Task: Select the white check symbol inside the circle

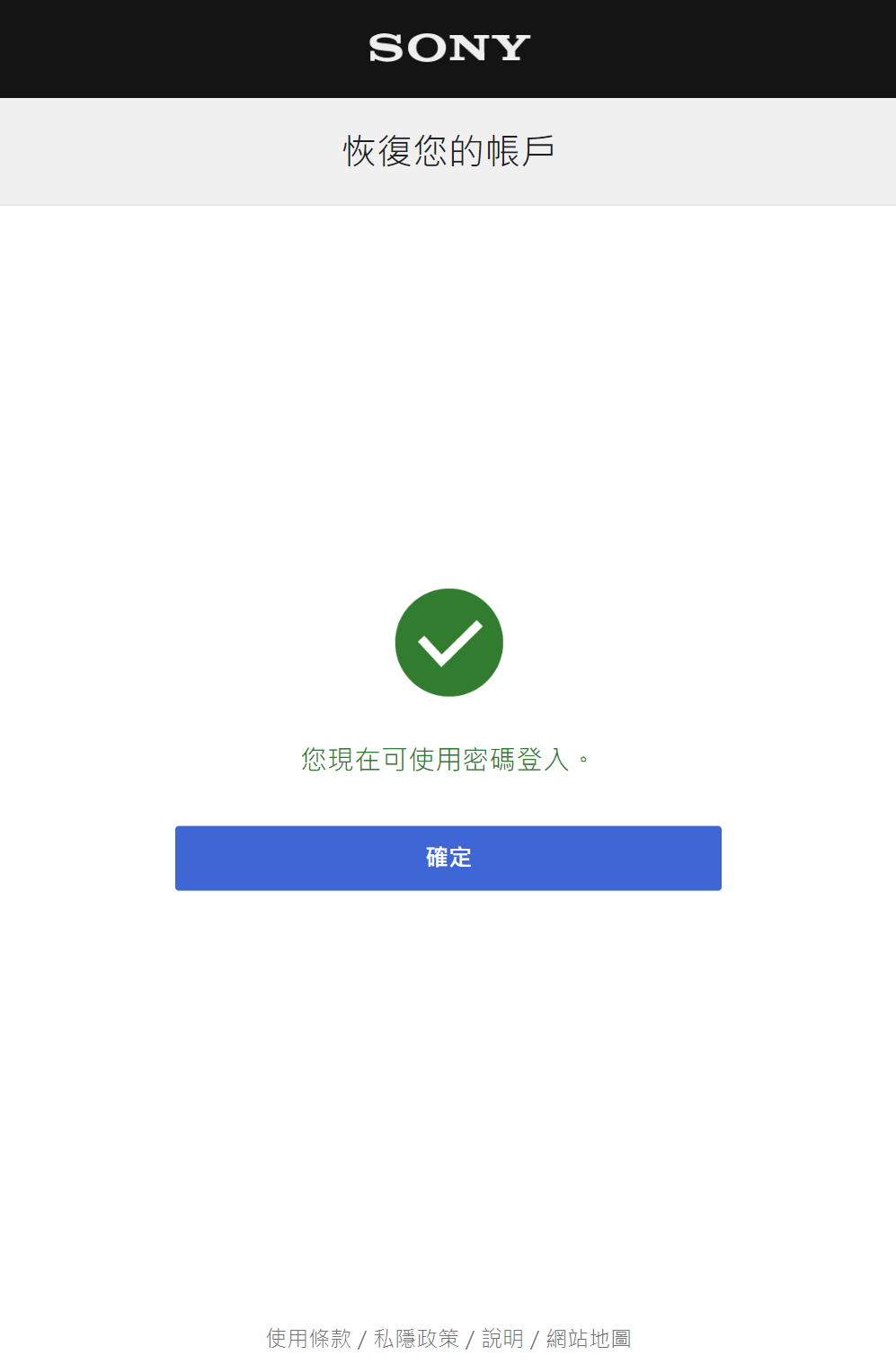Action: point(448,643)
